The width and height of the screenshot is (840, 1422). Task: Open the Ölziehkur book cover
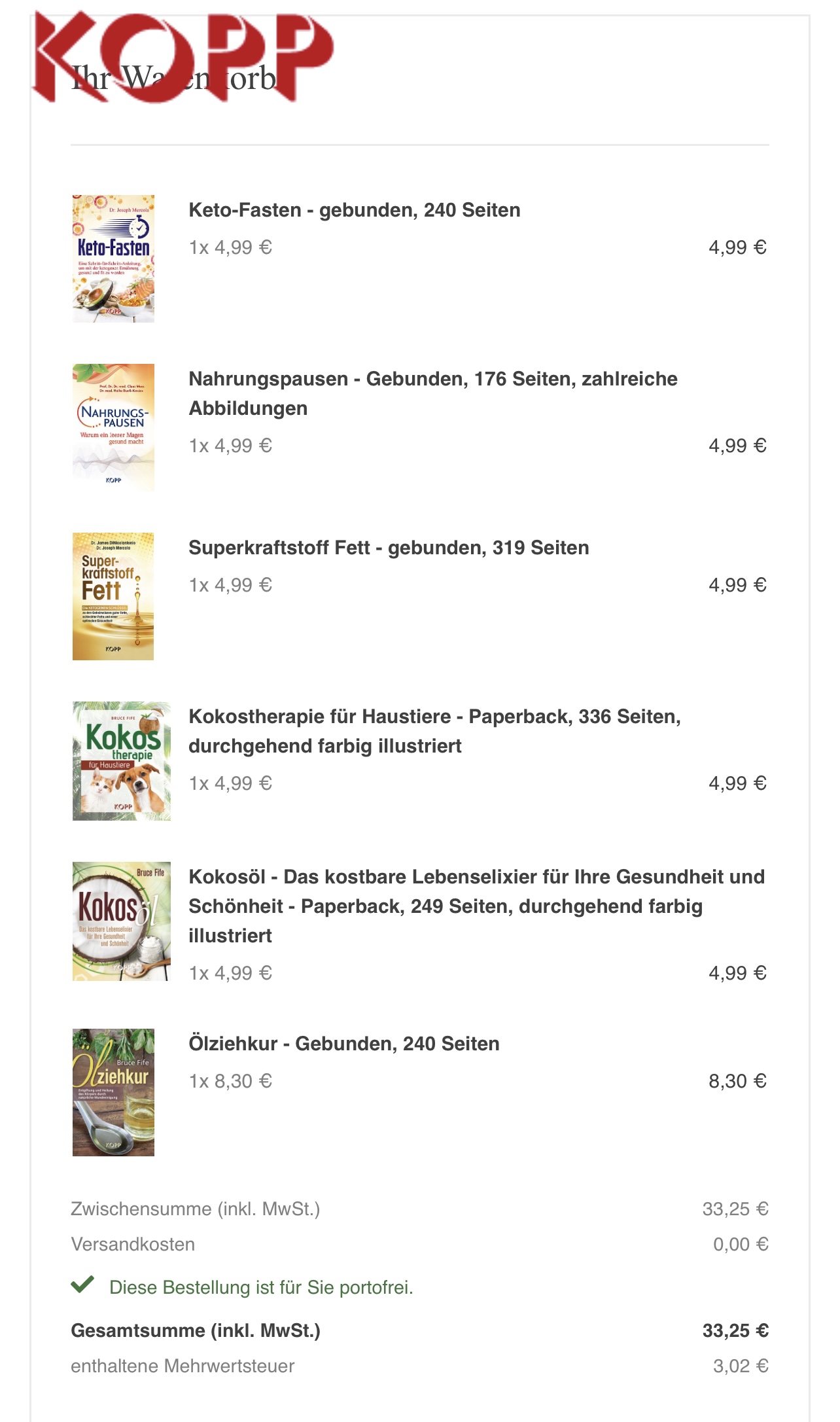113,1092
